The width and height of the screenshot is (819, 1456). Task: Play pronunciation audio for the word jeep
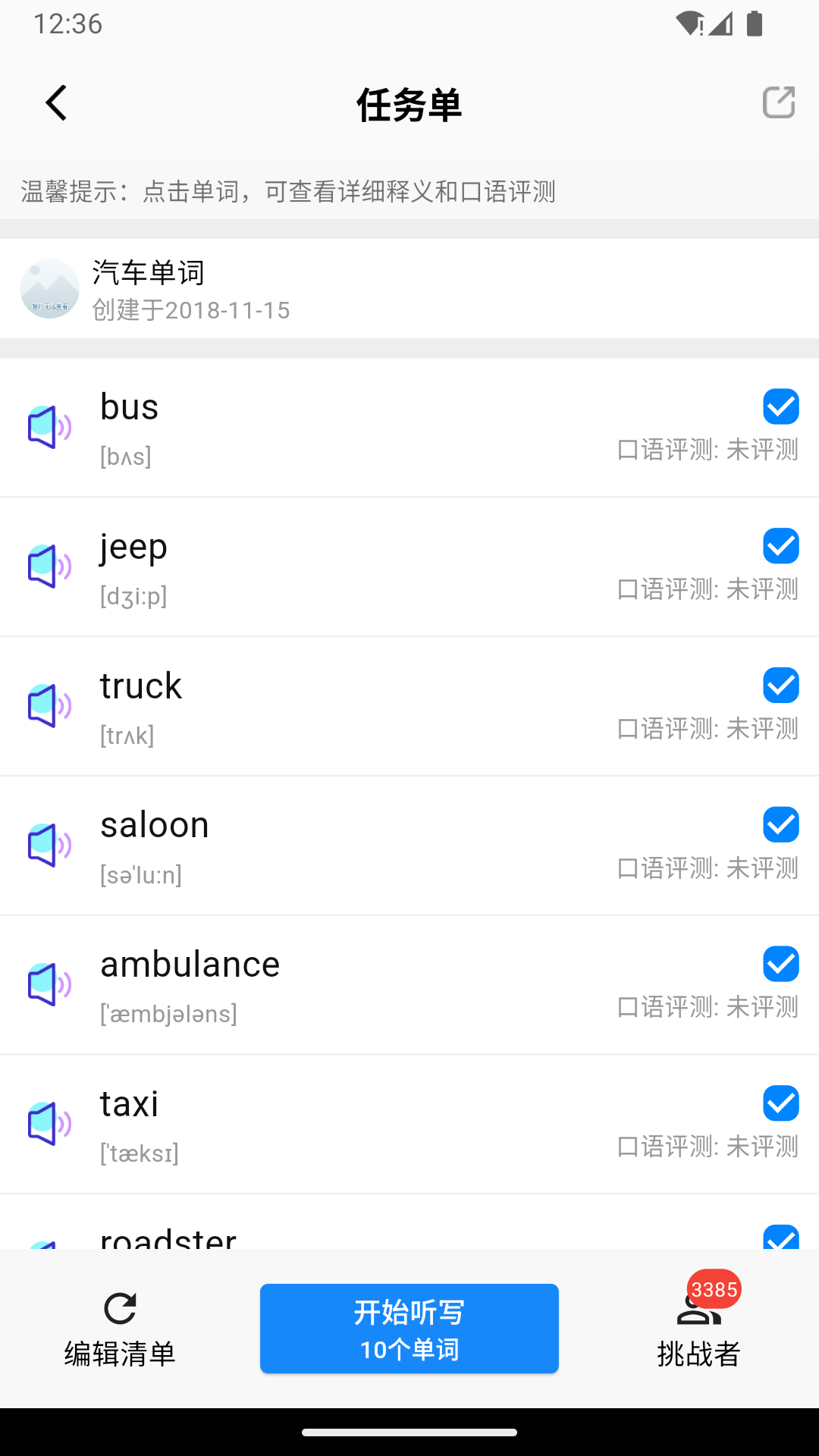48,566
